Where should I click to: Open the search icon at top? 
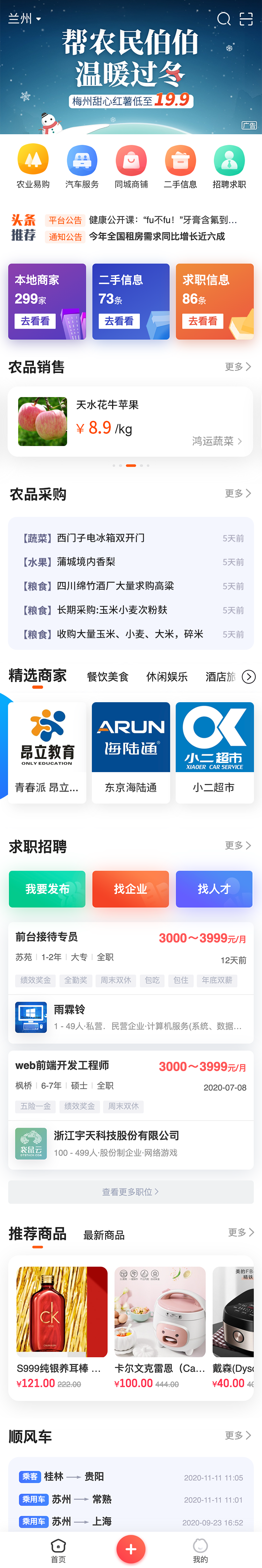tap(224, 19)
